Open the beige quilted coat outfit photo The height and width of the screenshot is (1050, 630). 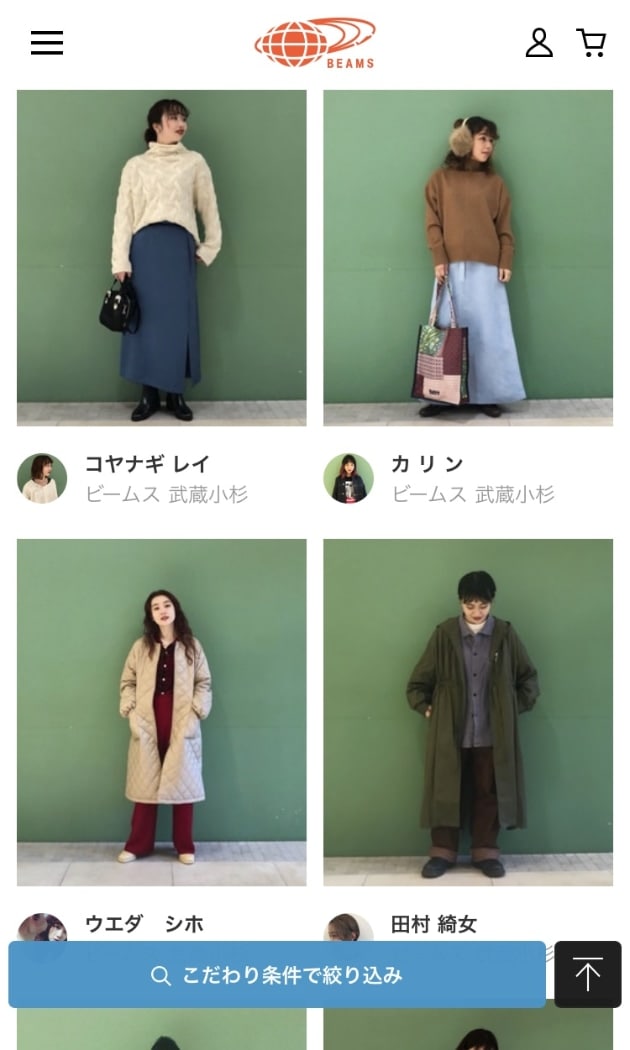coord(162,712)
